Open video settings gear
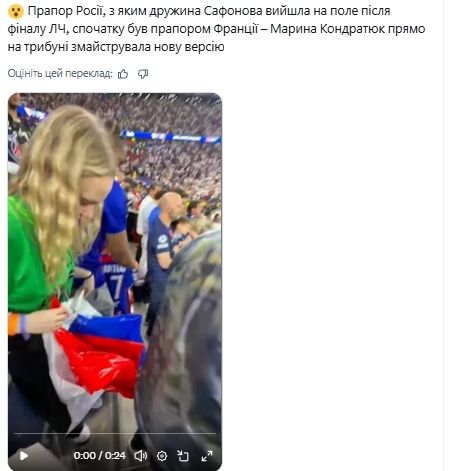 pos(162,455)
